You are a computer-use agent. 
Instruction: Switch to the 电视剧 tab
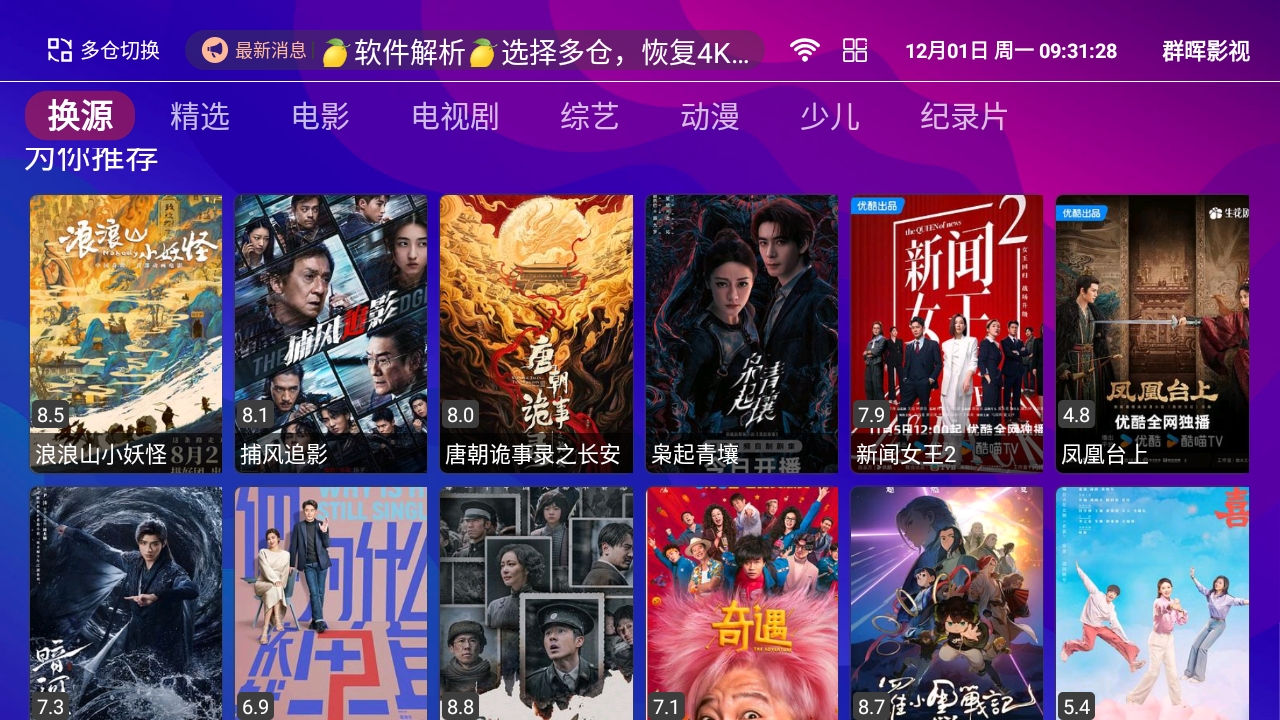pos(455,116)
